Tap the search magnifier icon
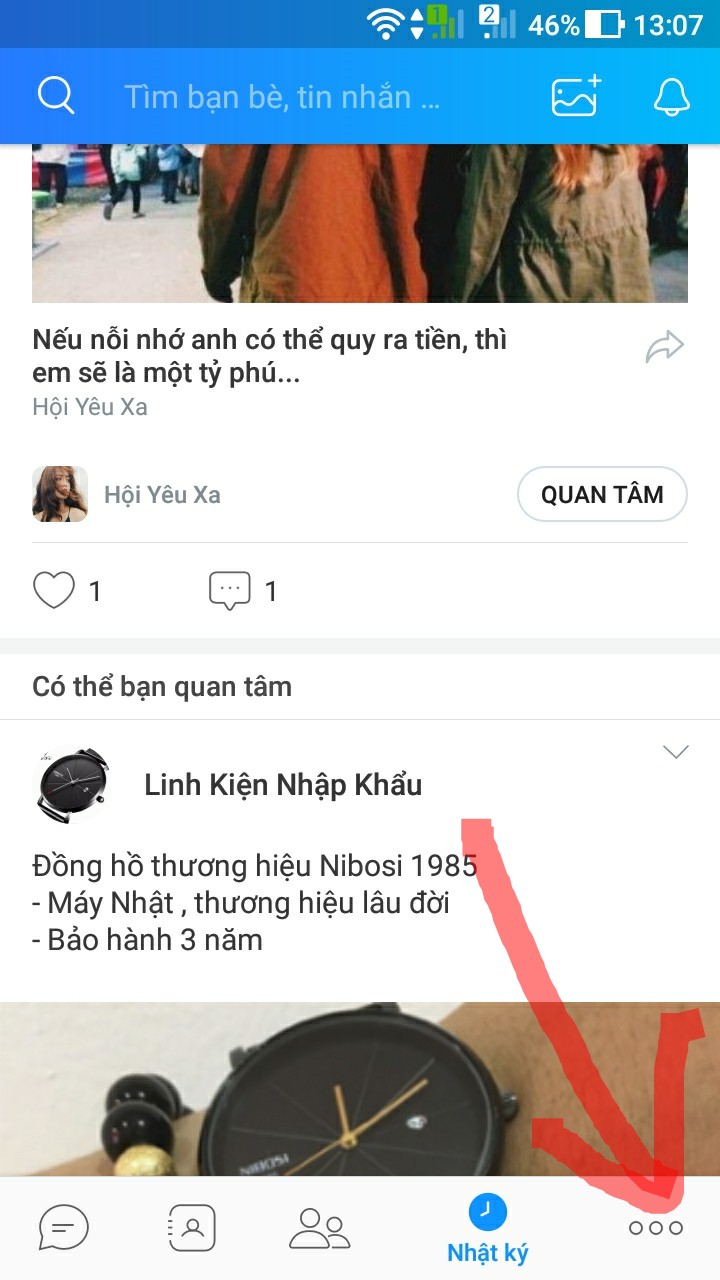Viewport: 720px width, 1280px height. click(56, 96)
